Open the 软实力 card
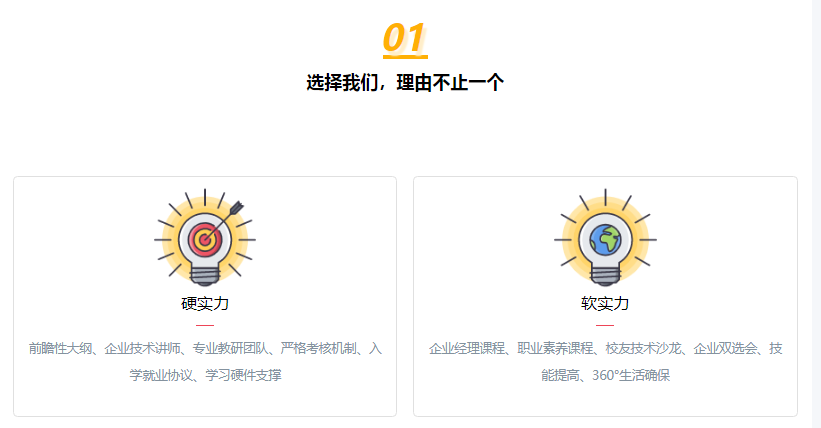The width and height of the screenshot is (821, 428). click(x=605, y=296)
